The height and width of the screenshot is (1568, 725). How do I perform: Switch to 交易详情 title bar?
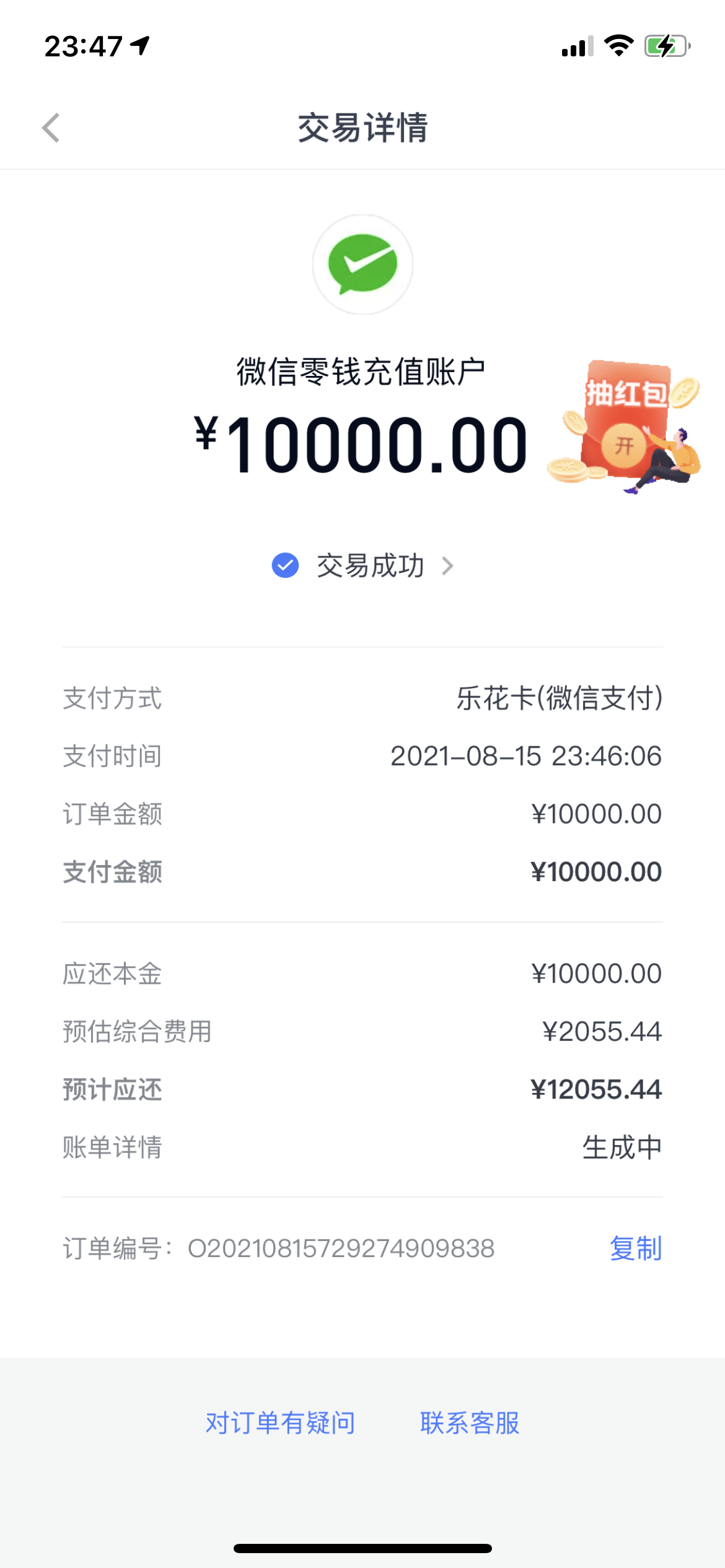362,129
